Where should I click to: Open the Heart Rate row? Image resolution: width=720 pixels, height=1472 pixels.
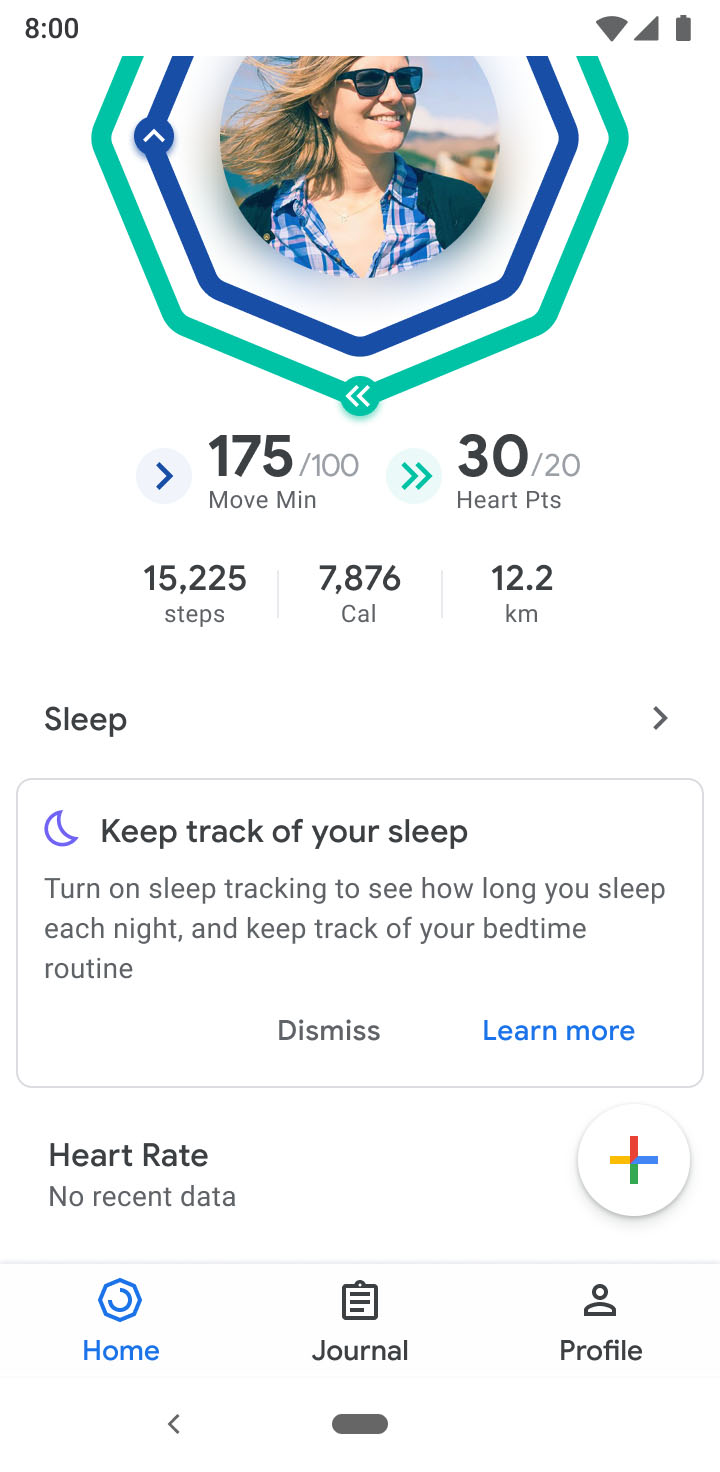[x=300, y=1174]
